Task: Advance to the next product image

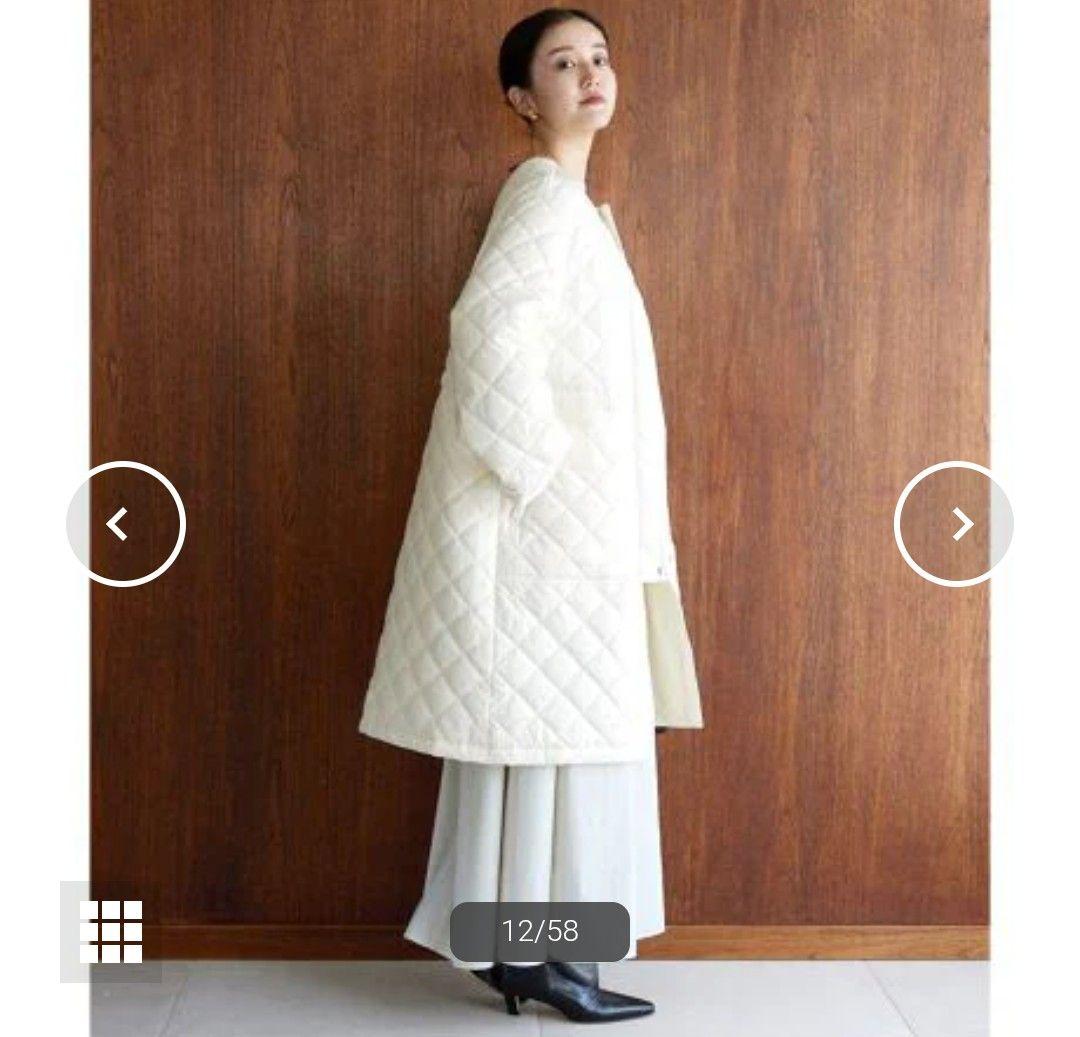Action: pos(953,524)
